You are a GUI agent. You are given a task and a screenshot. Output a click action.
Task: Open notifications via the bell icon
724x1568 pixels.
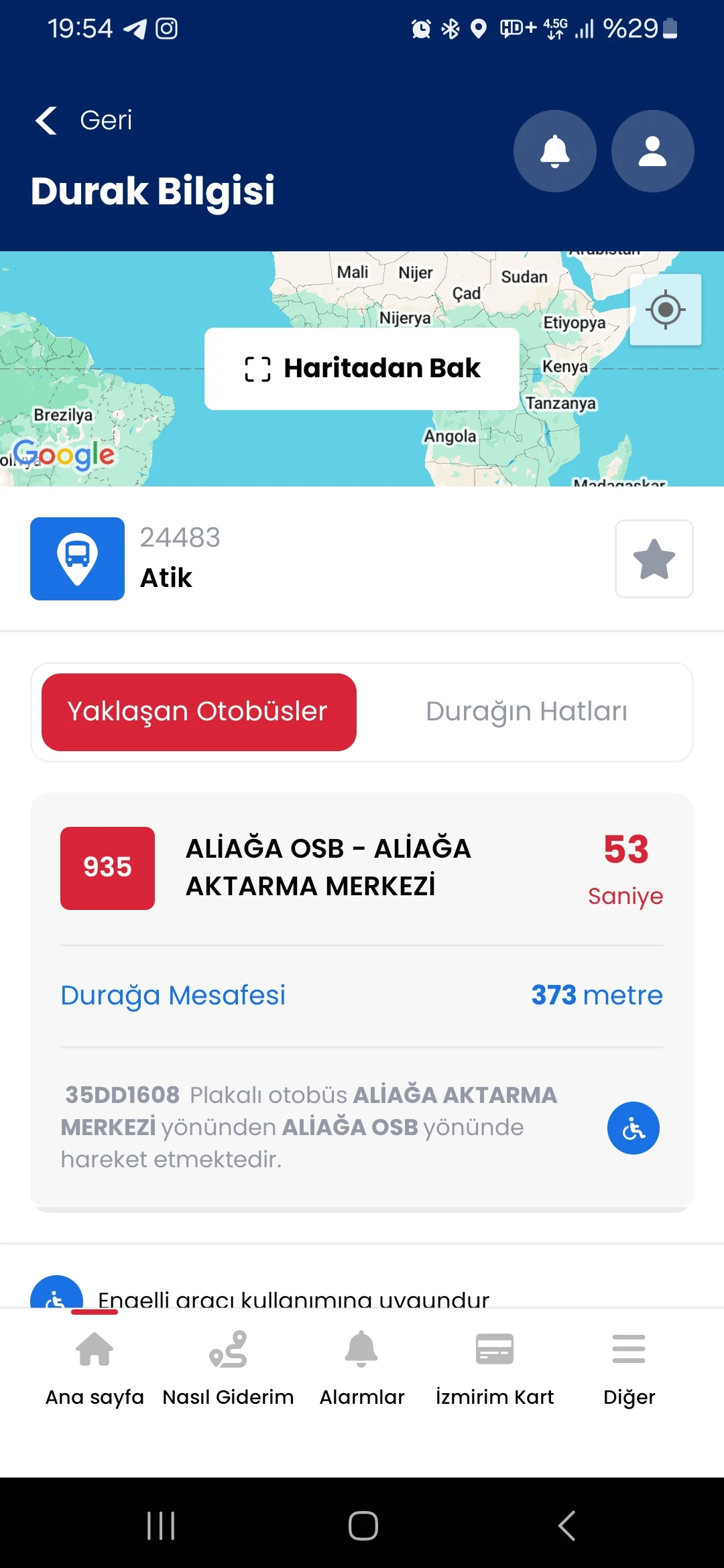pyautogui.click(x=554, y=151)
